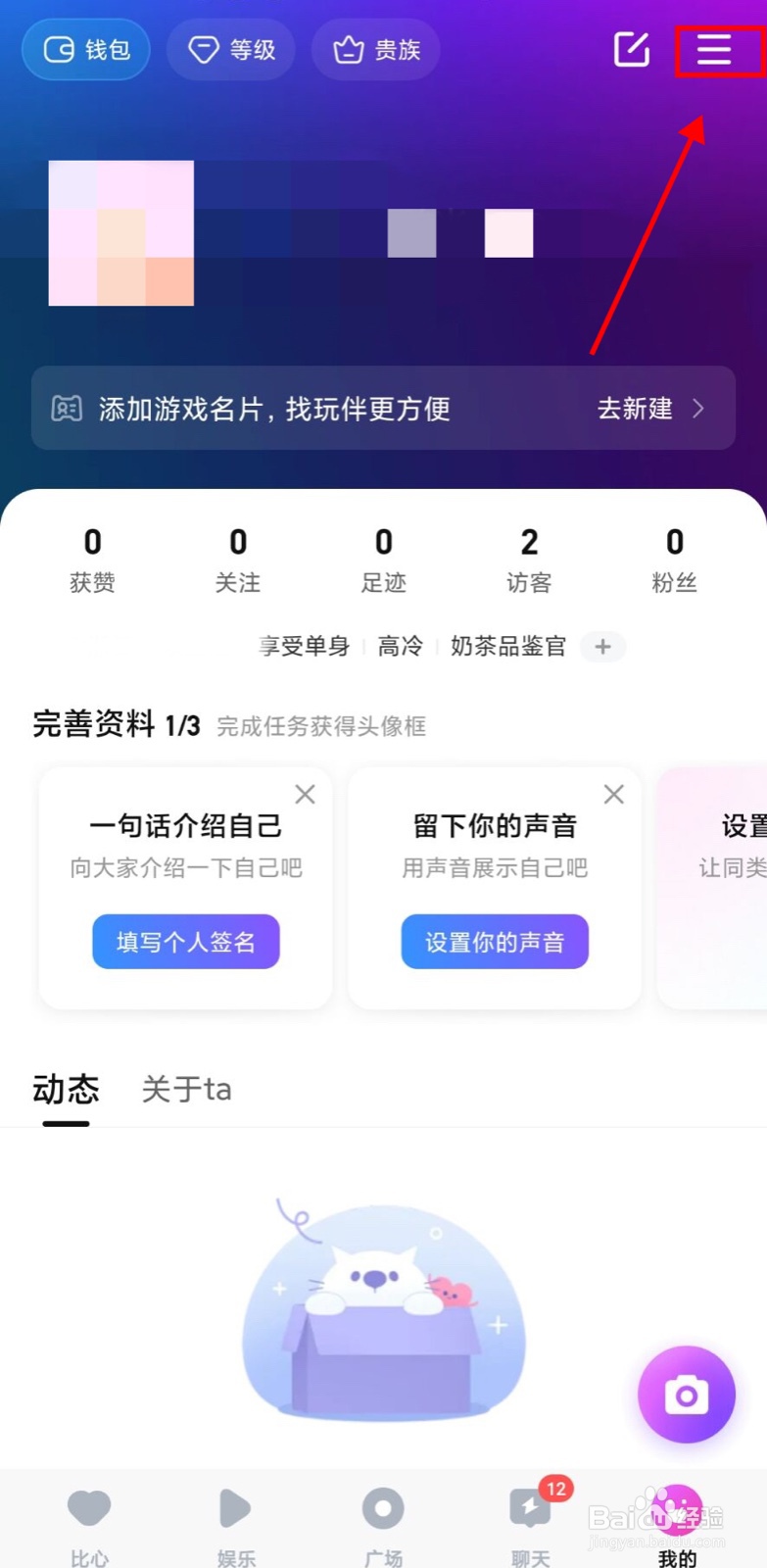Click 填写个人签名 to write a signature
The height and width of the screenshot is (1568, 767).
186,941
